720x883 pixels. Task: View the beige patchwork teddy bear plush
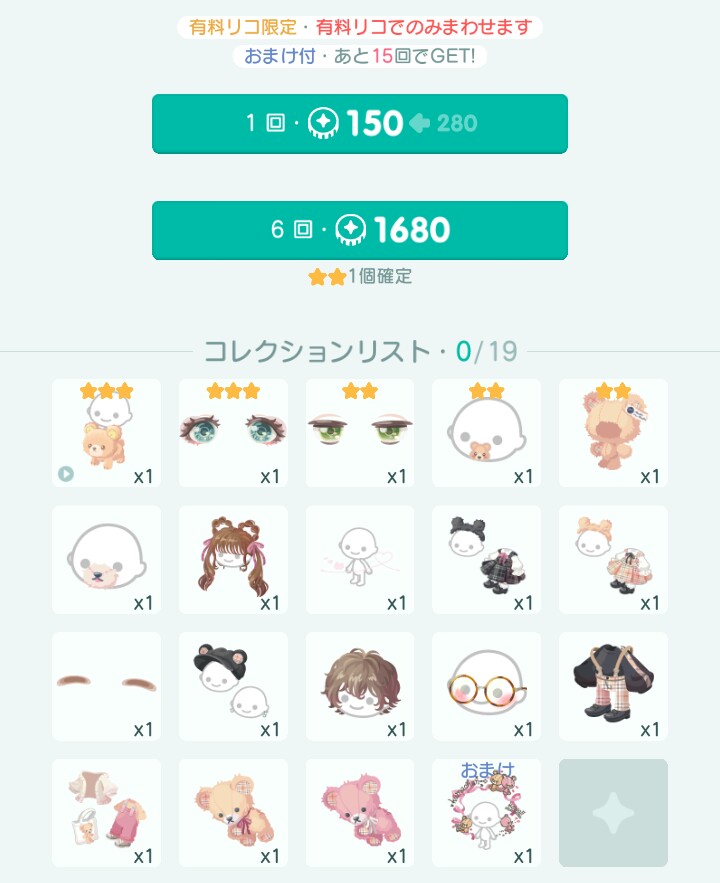point(233,814)
